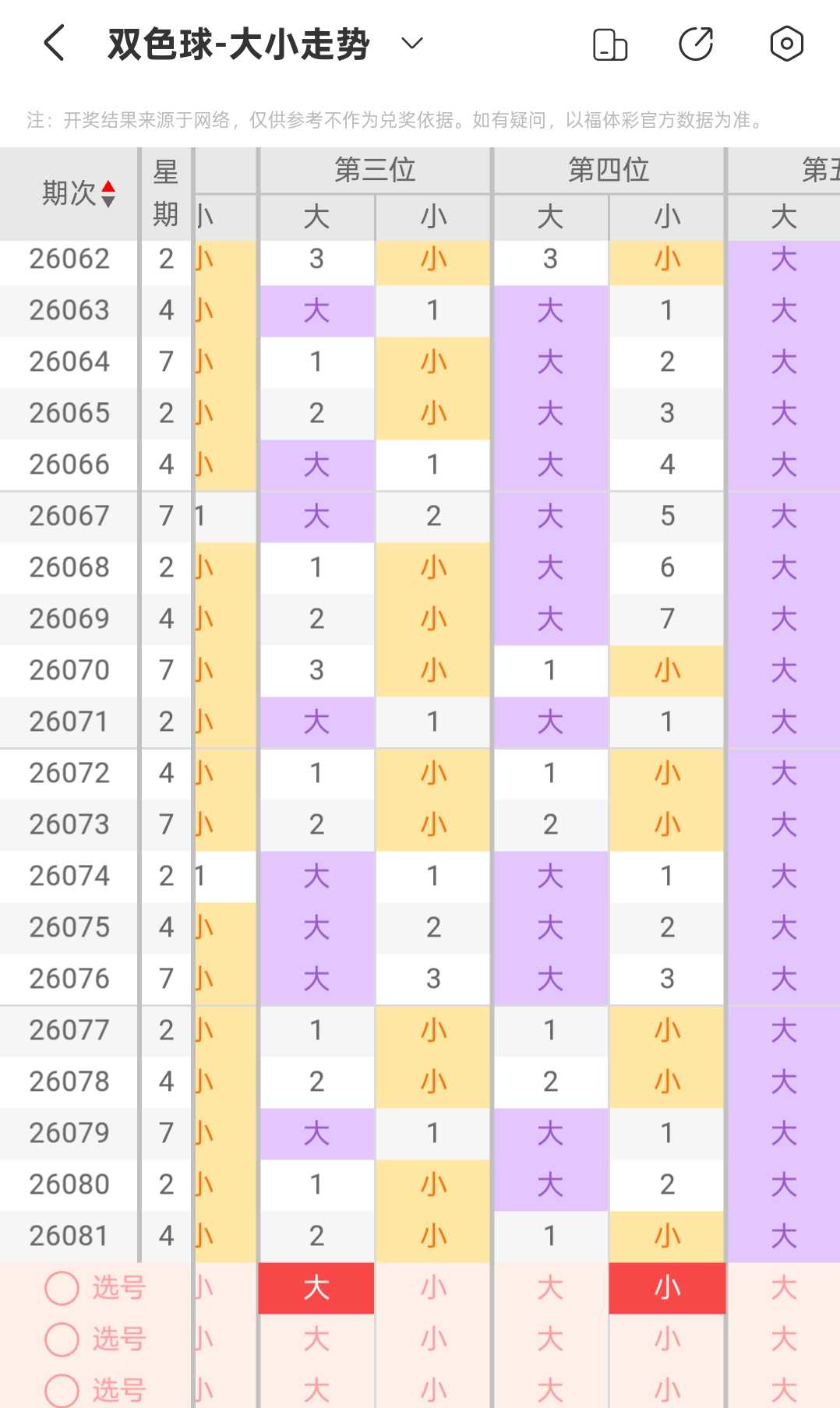This screenshot has height=1408, width=840.
Task: Sort draws by the 期次 column header
Action: point(78,193)
